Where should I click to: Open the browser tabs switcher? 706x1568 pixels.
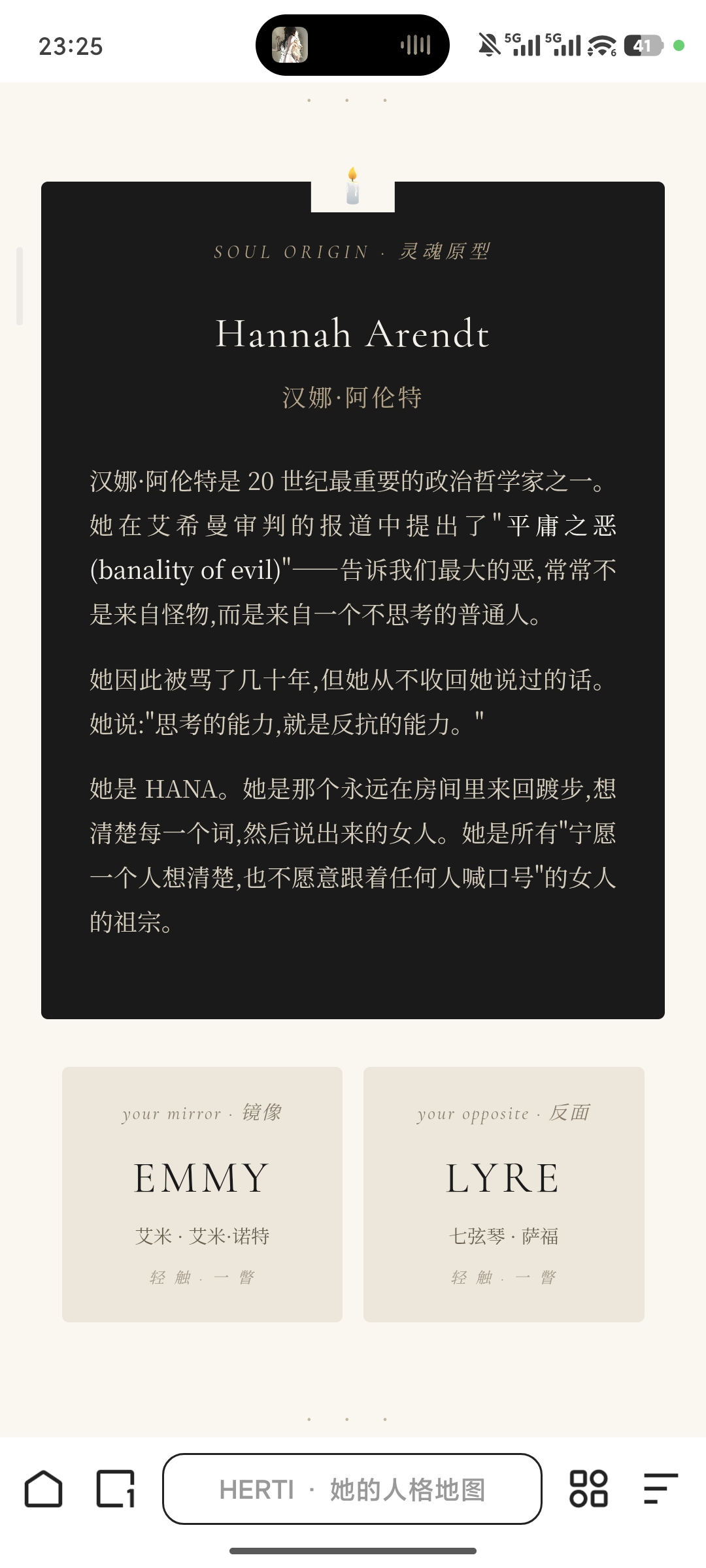point(116,1489)
